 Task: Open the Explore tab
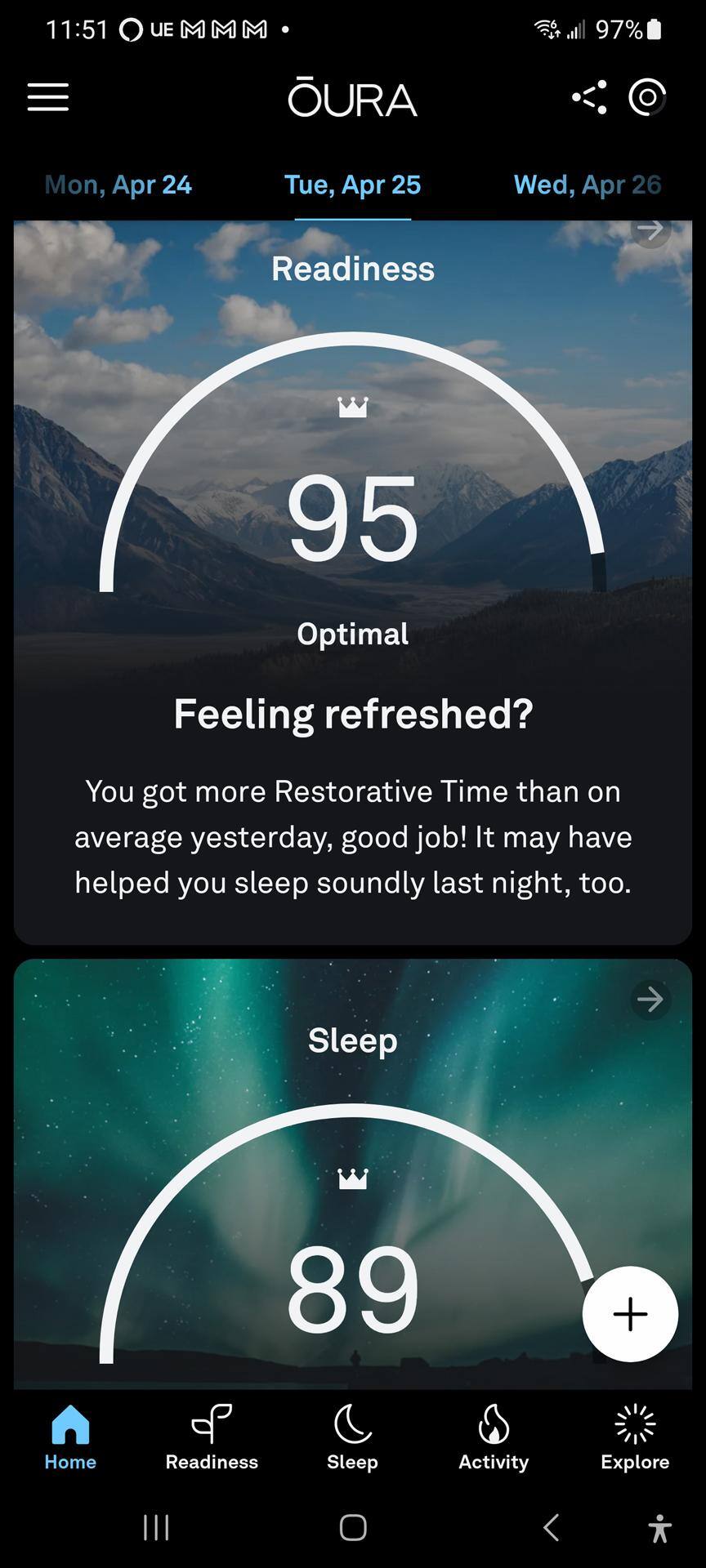(x=635, y=1438)
